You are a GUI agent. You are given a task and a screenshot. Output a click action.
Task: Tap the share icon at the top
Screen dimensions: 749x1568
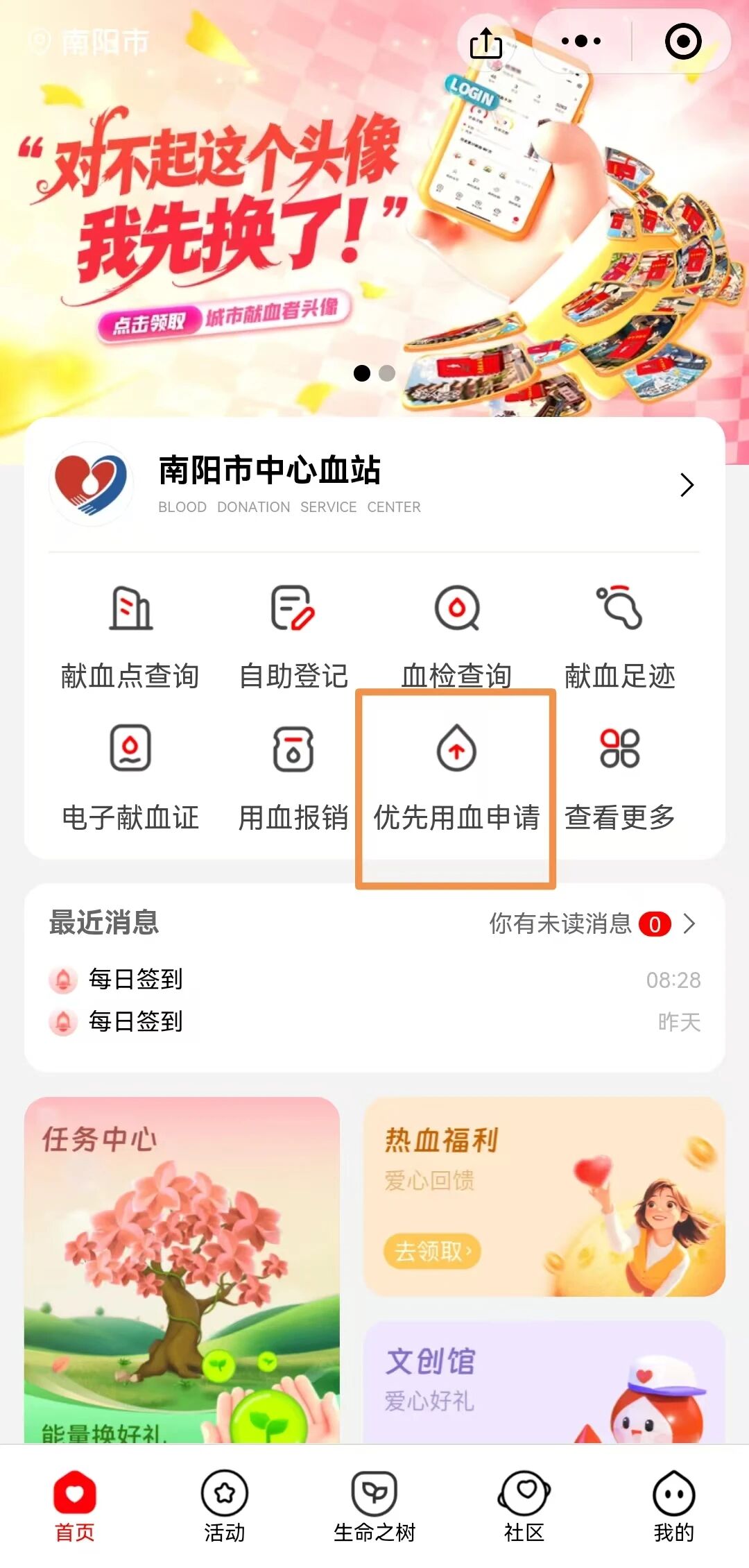485,44
